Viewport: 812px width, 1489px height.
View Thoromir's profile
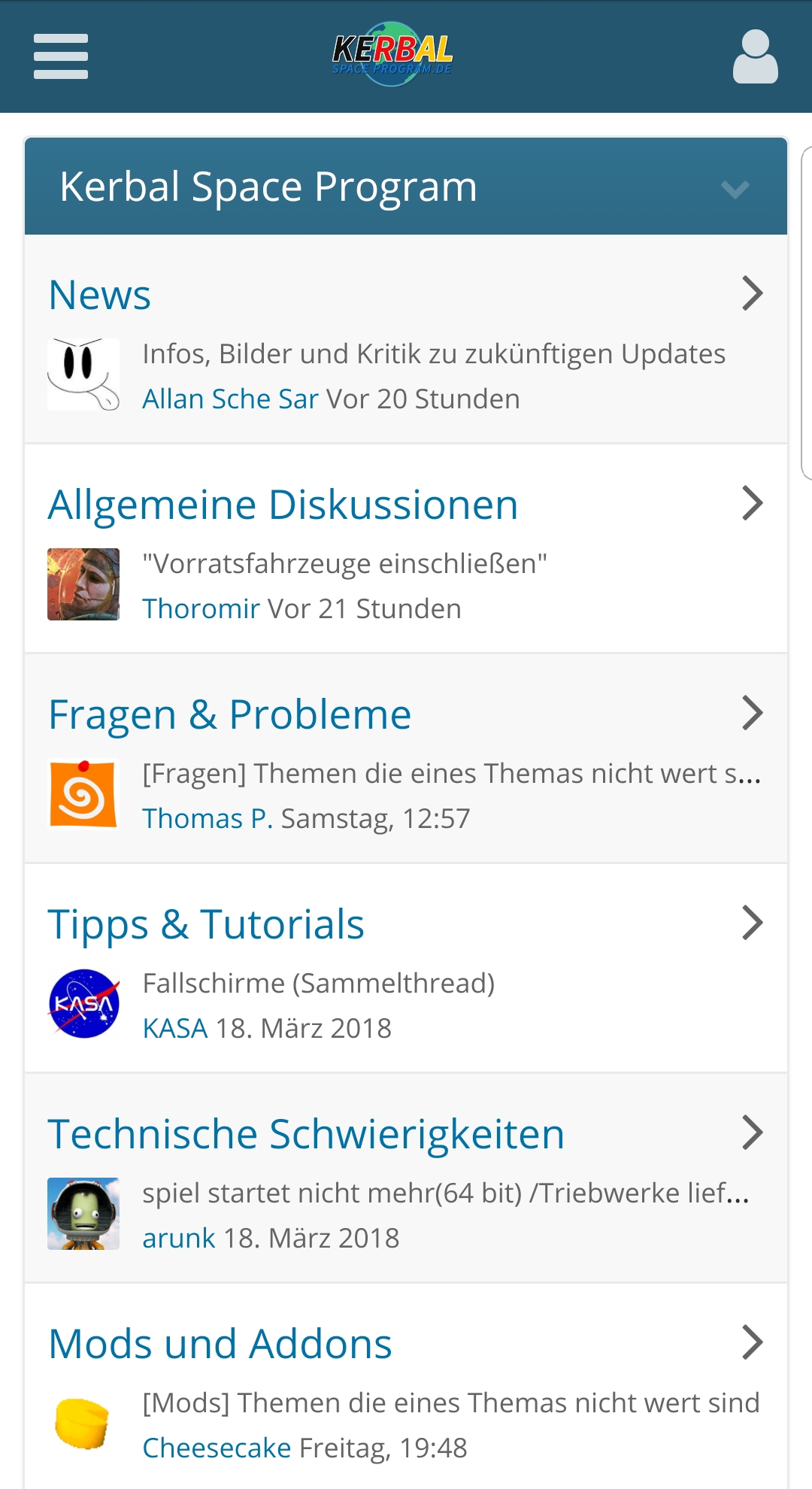(201, 608)
